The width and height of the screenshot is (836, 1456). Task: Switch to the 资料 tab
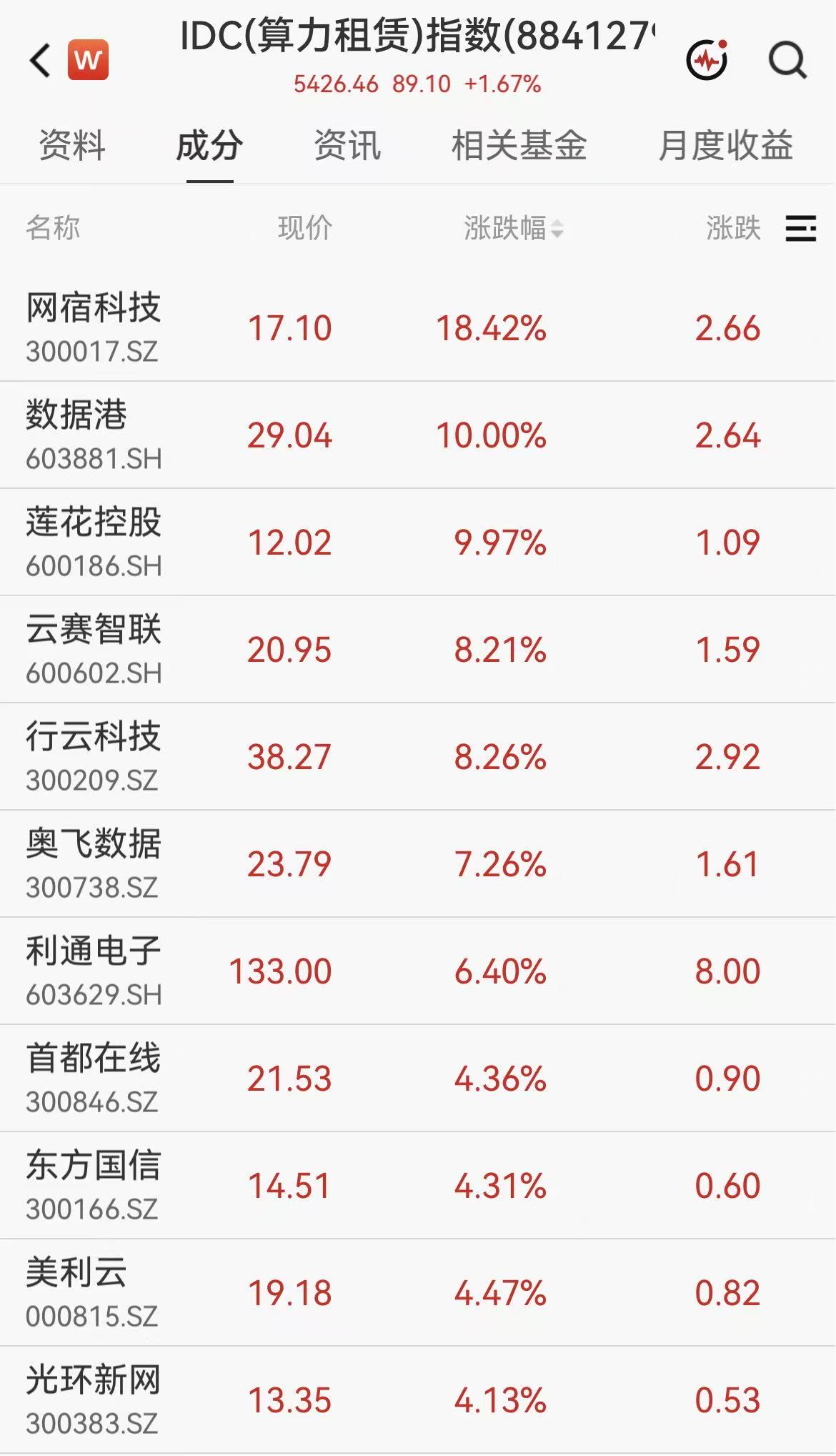click(72, 146)
